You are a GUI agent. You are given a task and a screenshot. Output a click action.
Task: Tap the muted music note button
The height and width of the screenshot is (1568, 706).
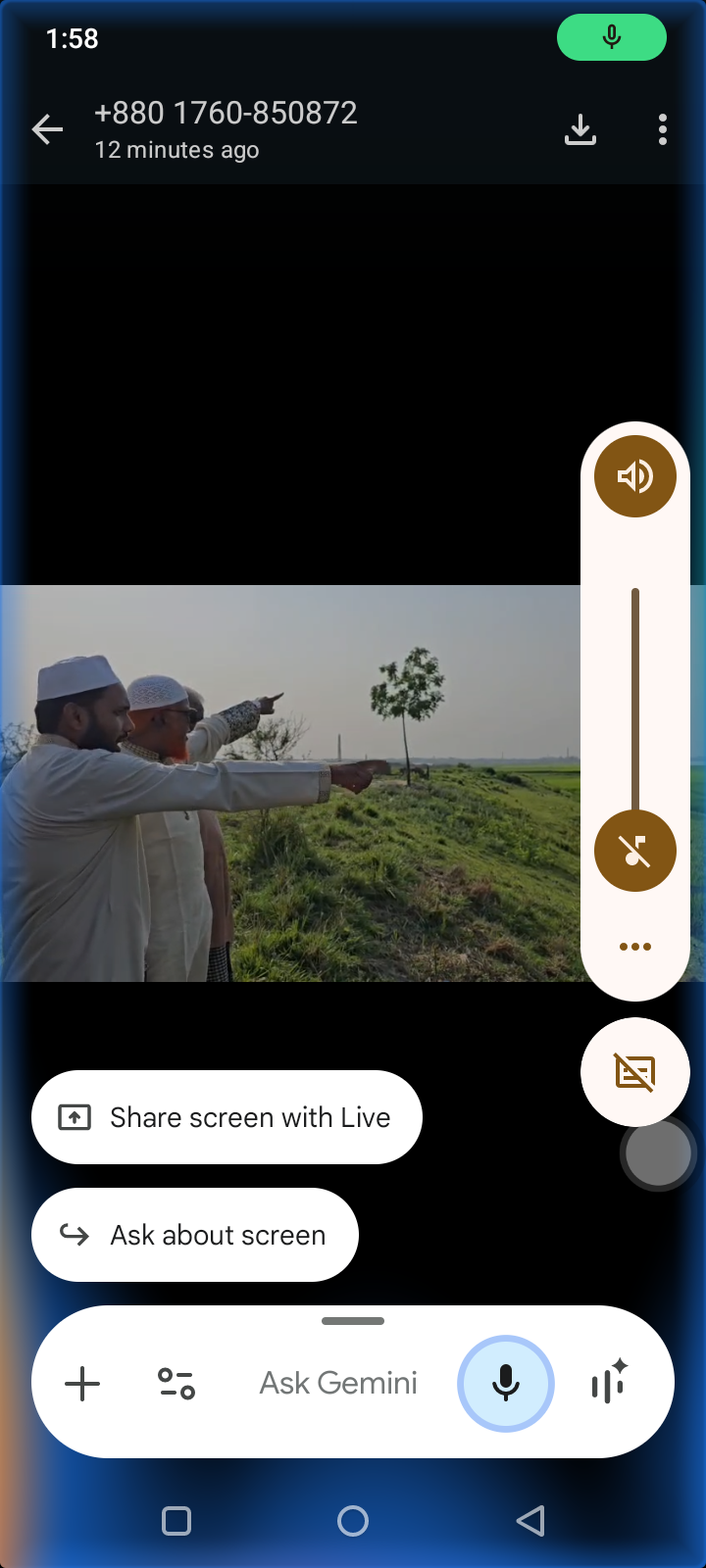(x=635, y=851)
